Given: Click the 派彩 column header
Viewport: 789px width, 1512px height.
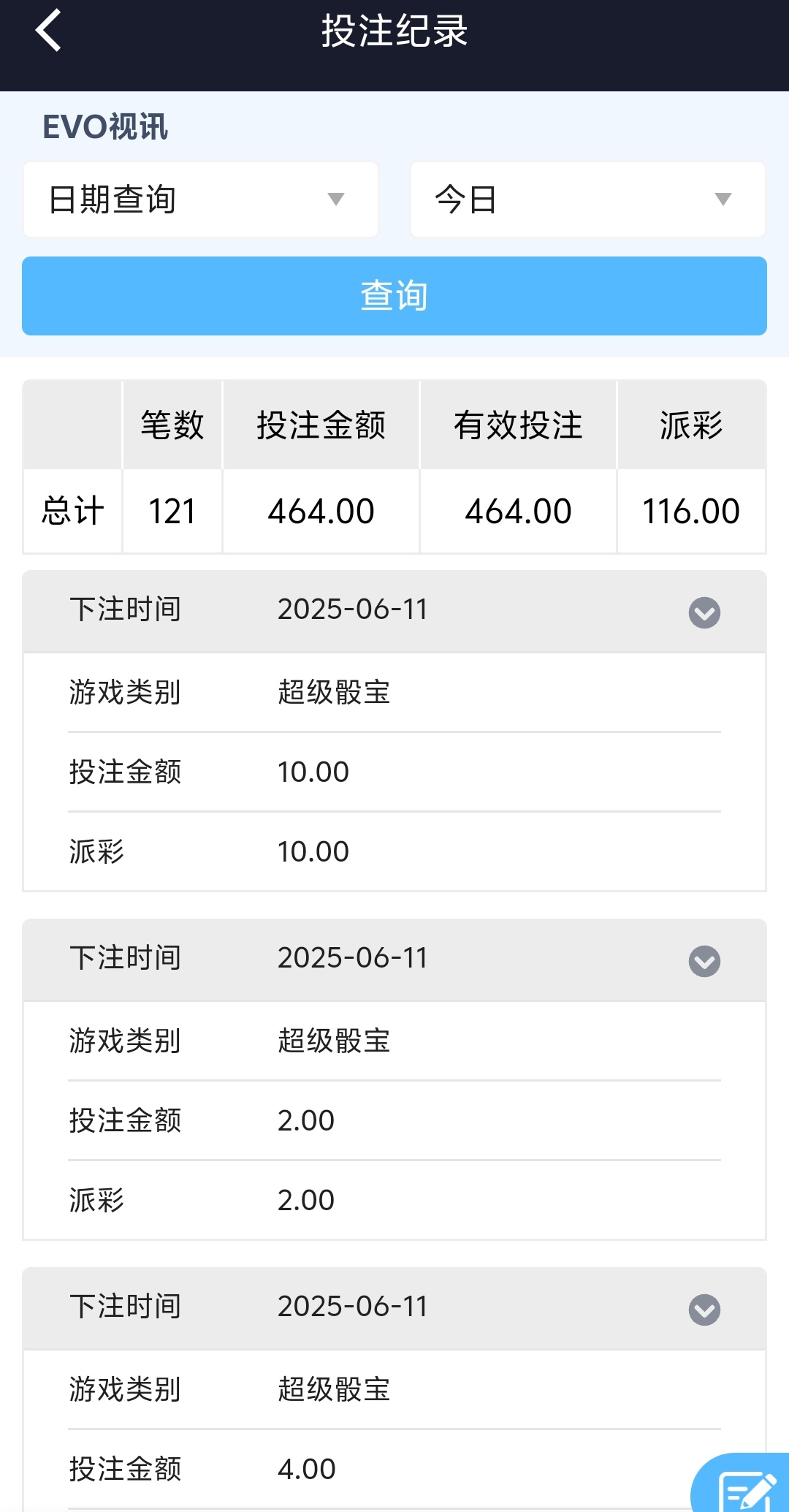Looking at the screenshot, I should point(690,425).
